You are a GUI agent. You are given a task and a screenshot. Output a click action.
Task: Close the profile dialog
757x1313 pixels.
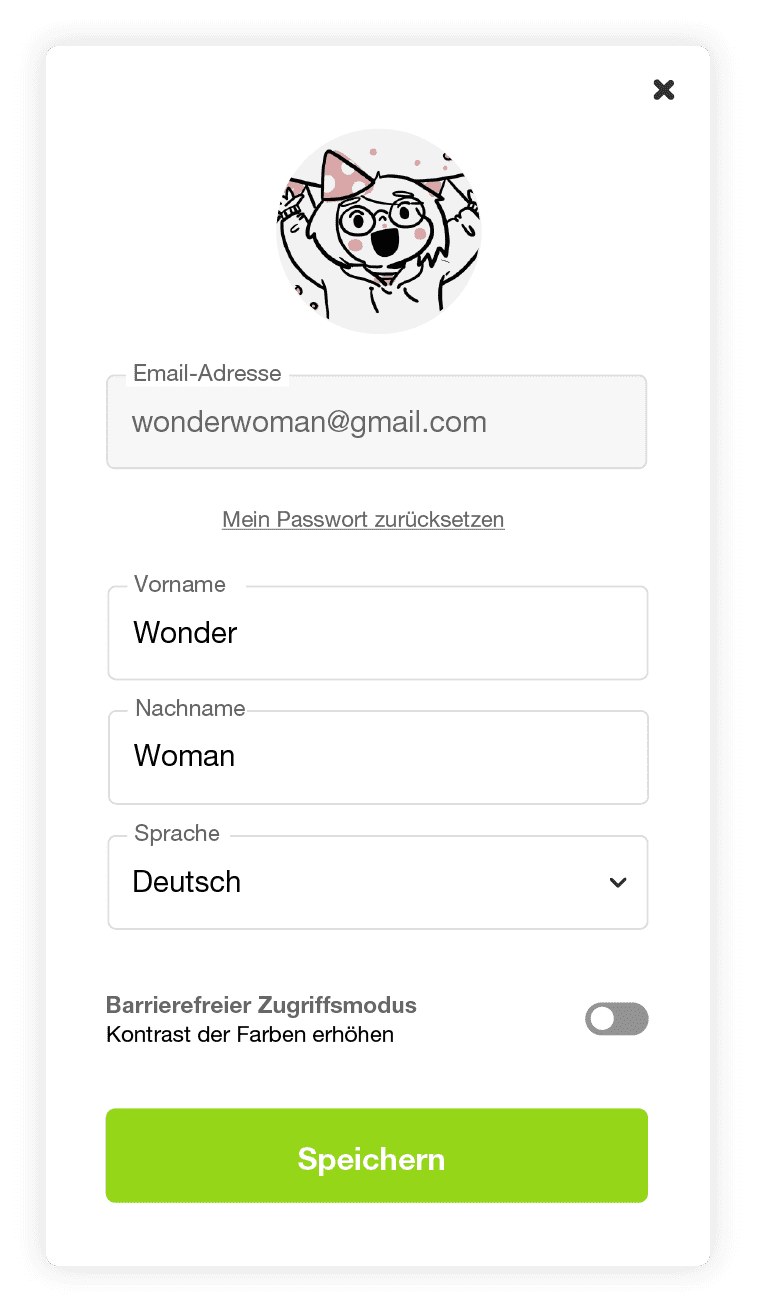point(664,90)
